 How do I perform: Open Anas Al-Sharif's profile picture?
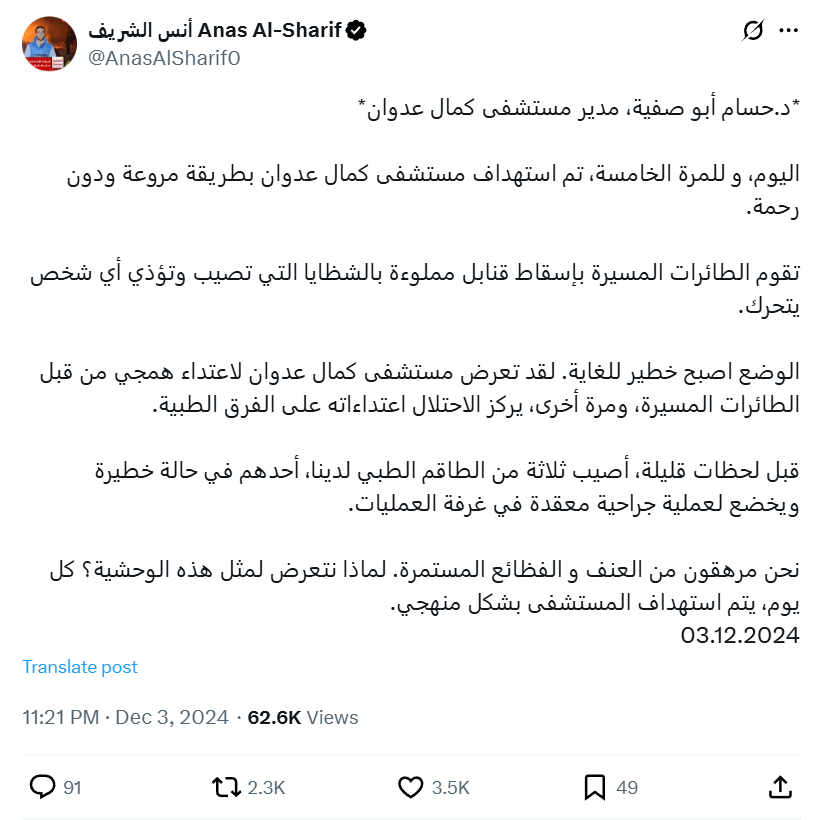[49, 44]
